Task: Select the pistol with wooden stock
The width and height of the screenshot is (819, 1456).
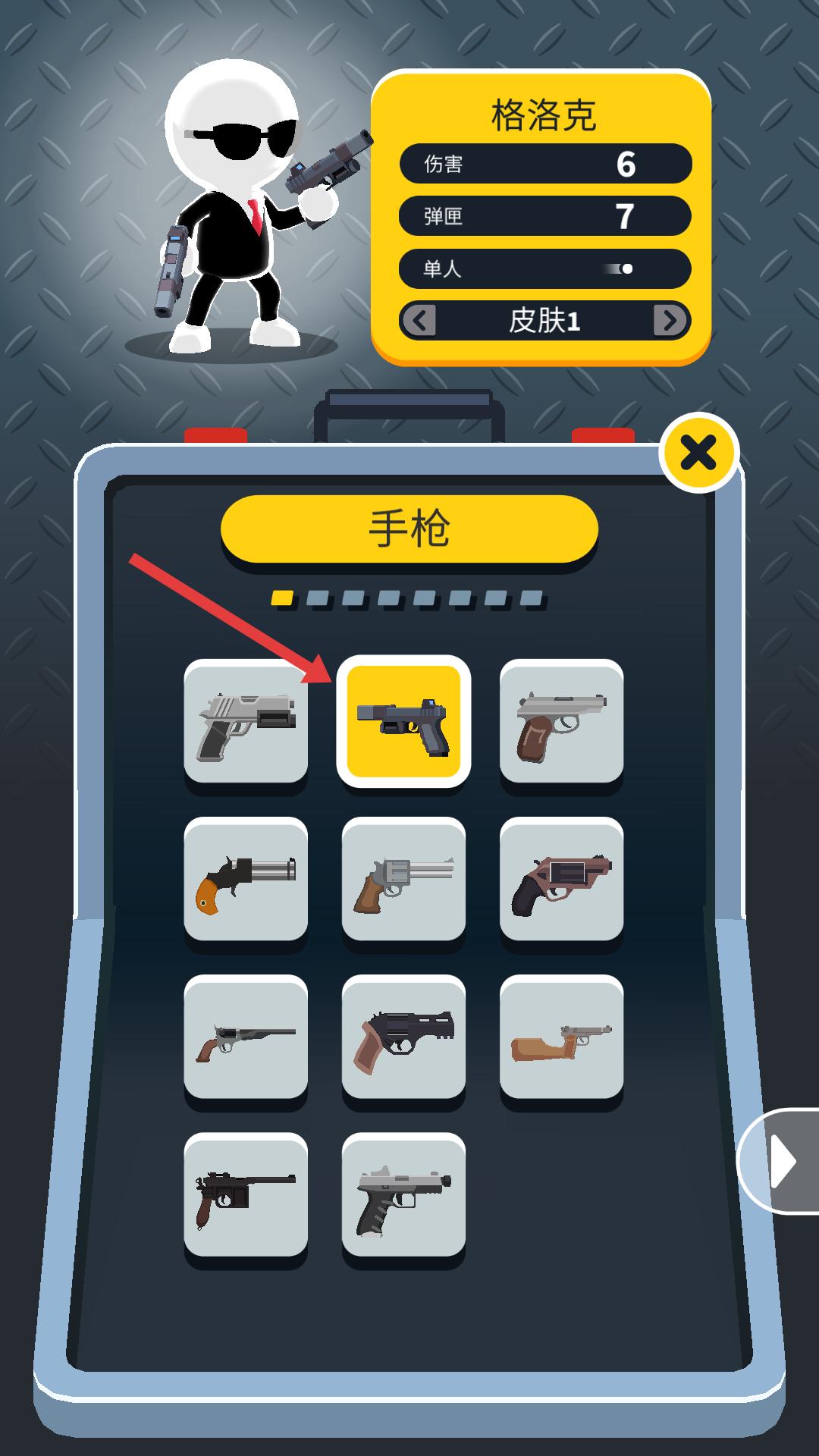Action: [x=561, y=1037]
